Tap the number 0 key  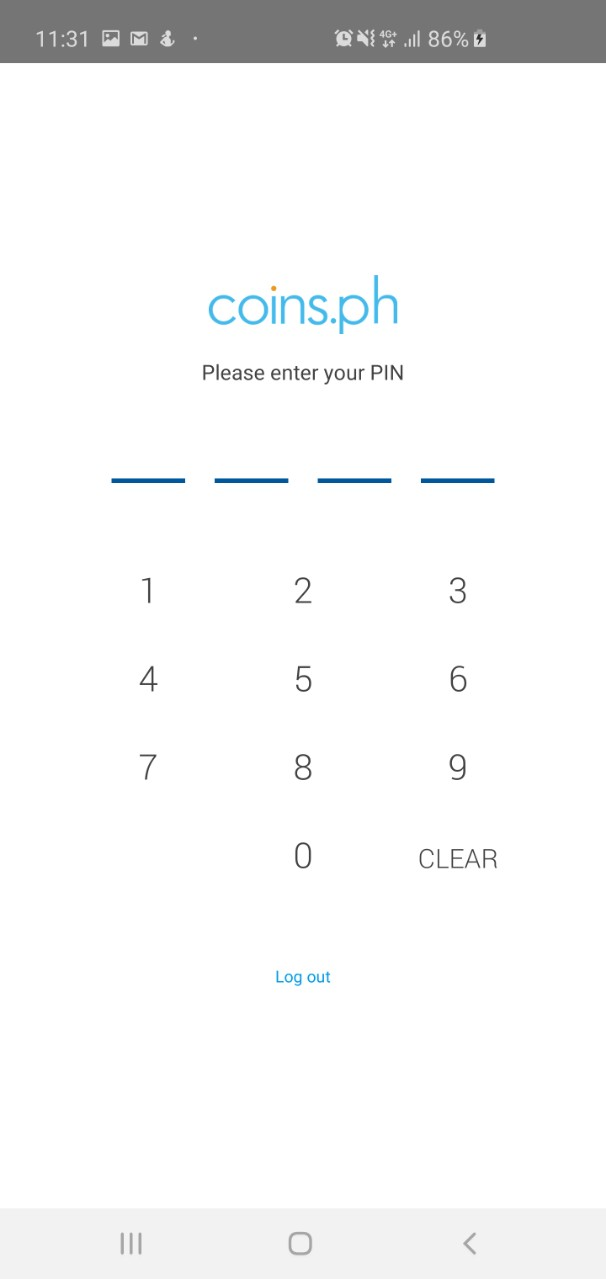303,855
